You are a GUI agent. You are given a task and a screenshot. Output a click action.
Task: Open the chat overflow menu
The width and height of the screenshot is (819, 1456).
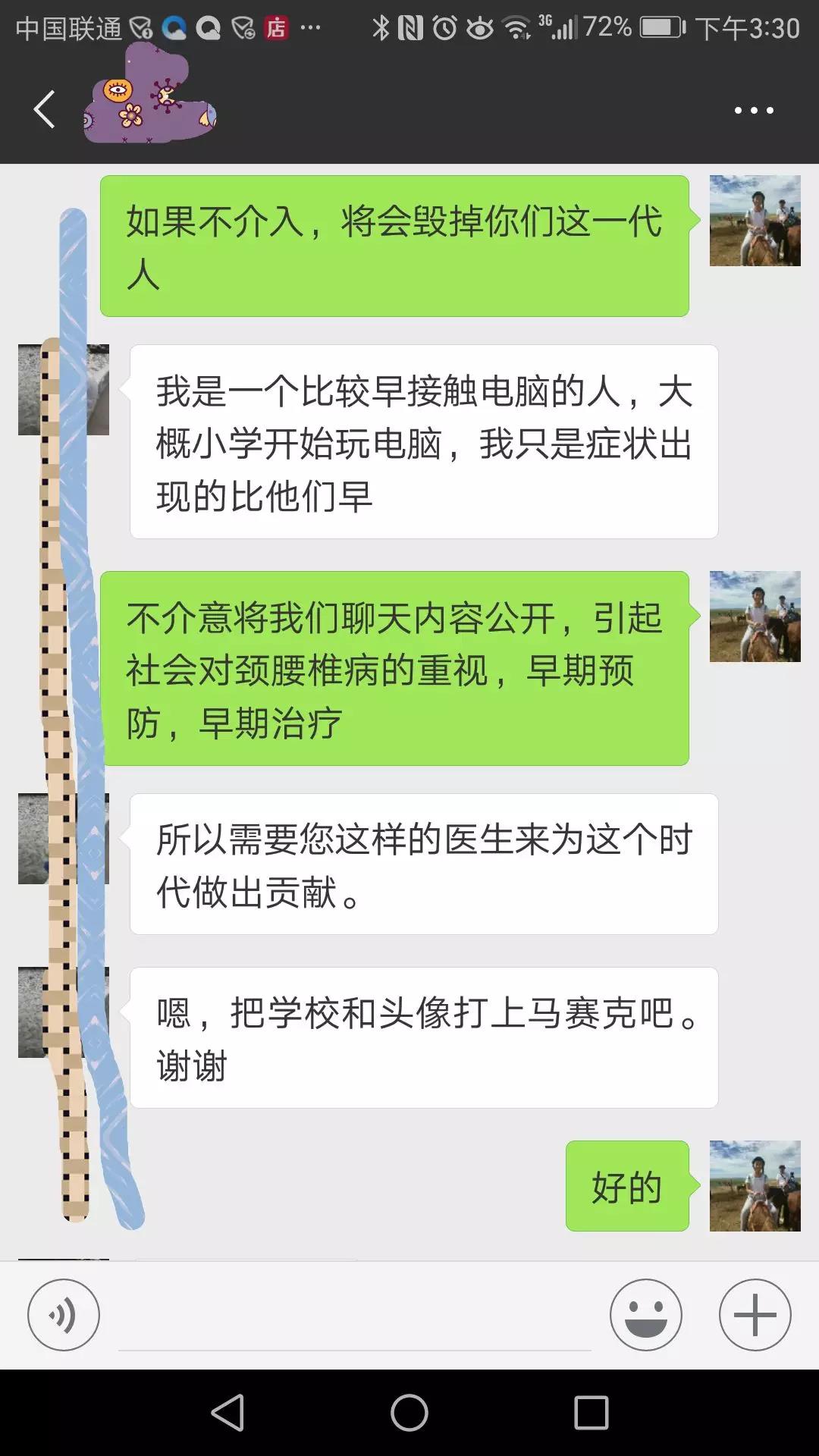click(753, 111)
